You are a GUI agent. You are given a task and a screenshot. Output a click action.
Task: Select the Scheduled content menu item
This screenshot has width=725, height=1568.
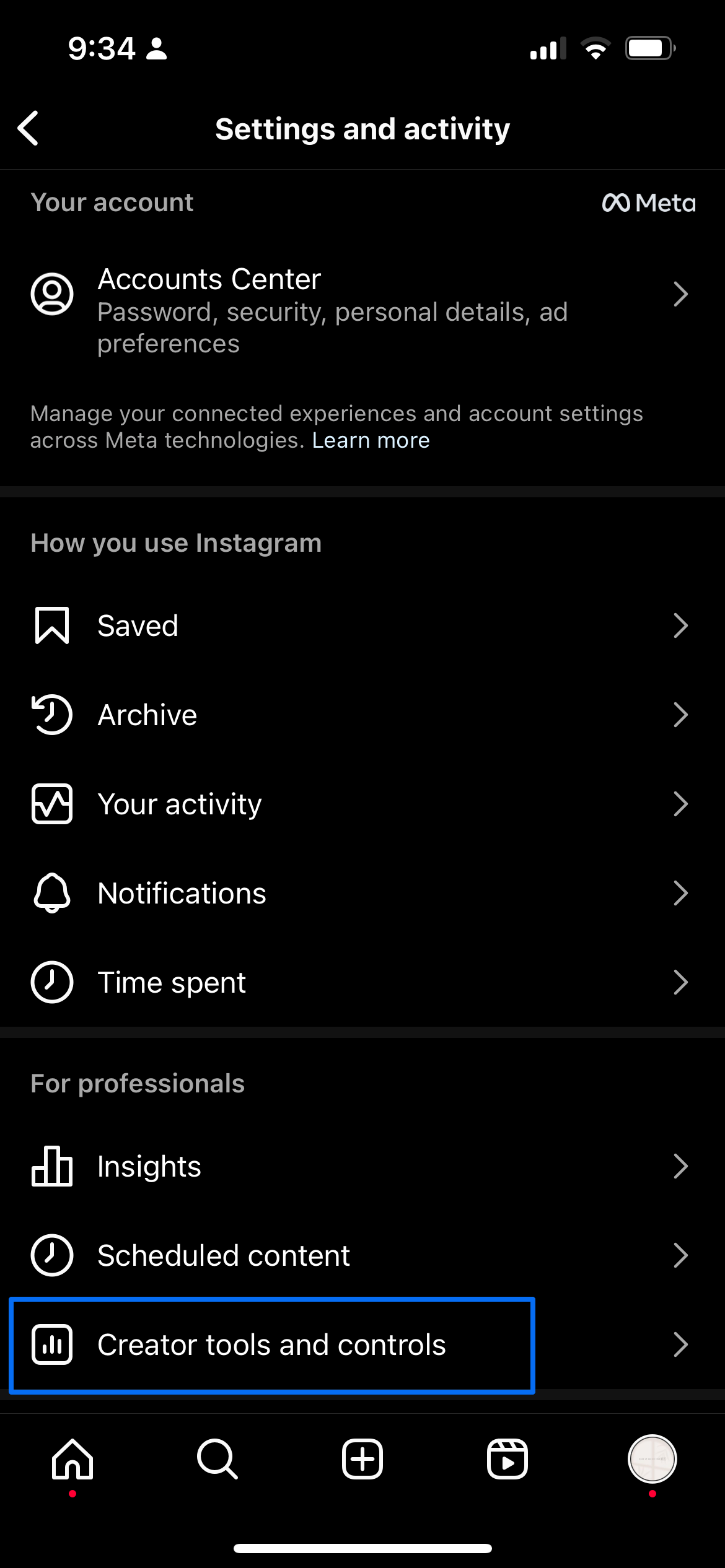(x=222, y=1256)
